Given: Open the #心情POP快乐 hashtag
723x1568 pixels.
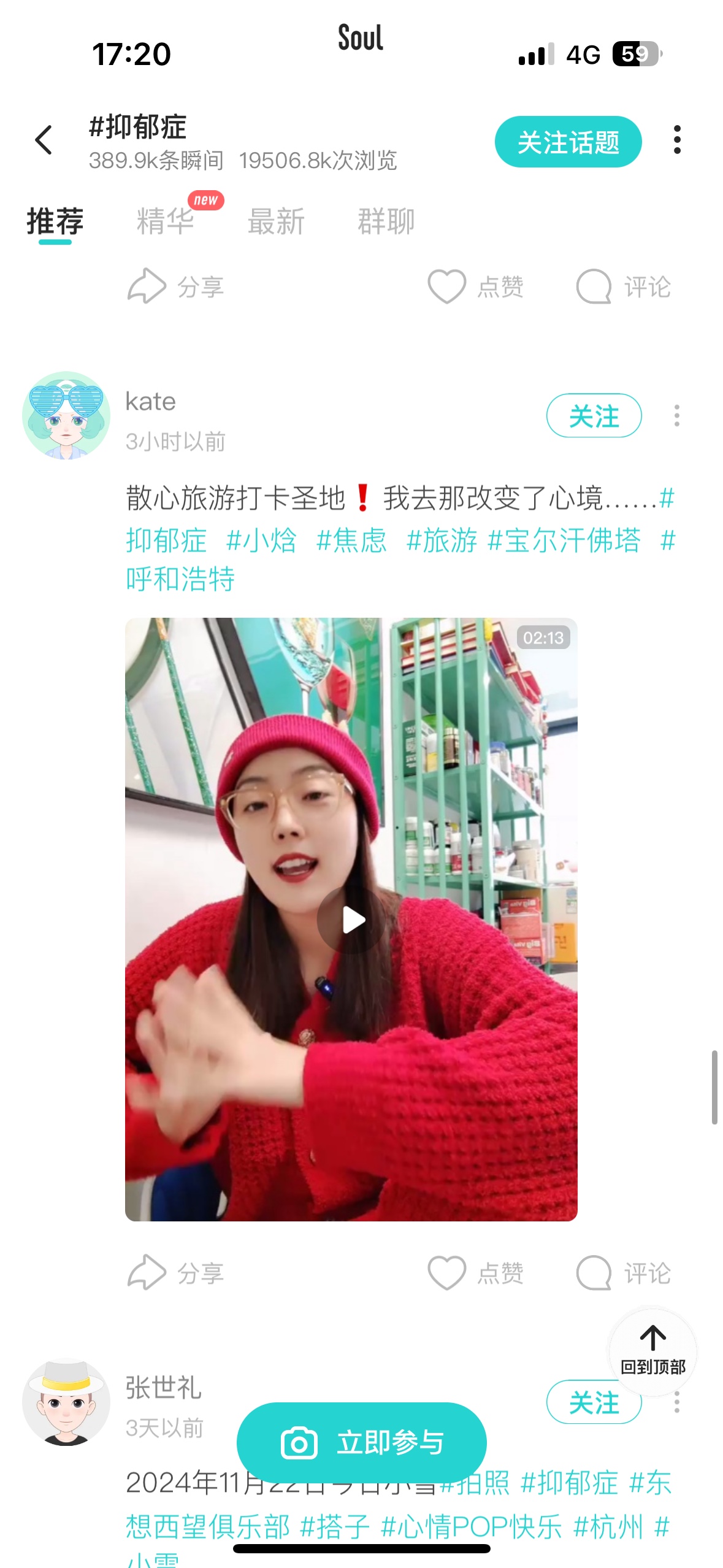Looking at the screenshot, I should [x=471, y=1527].
